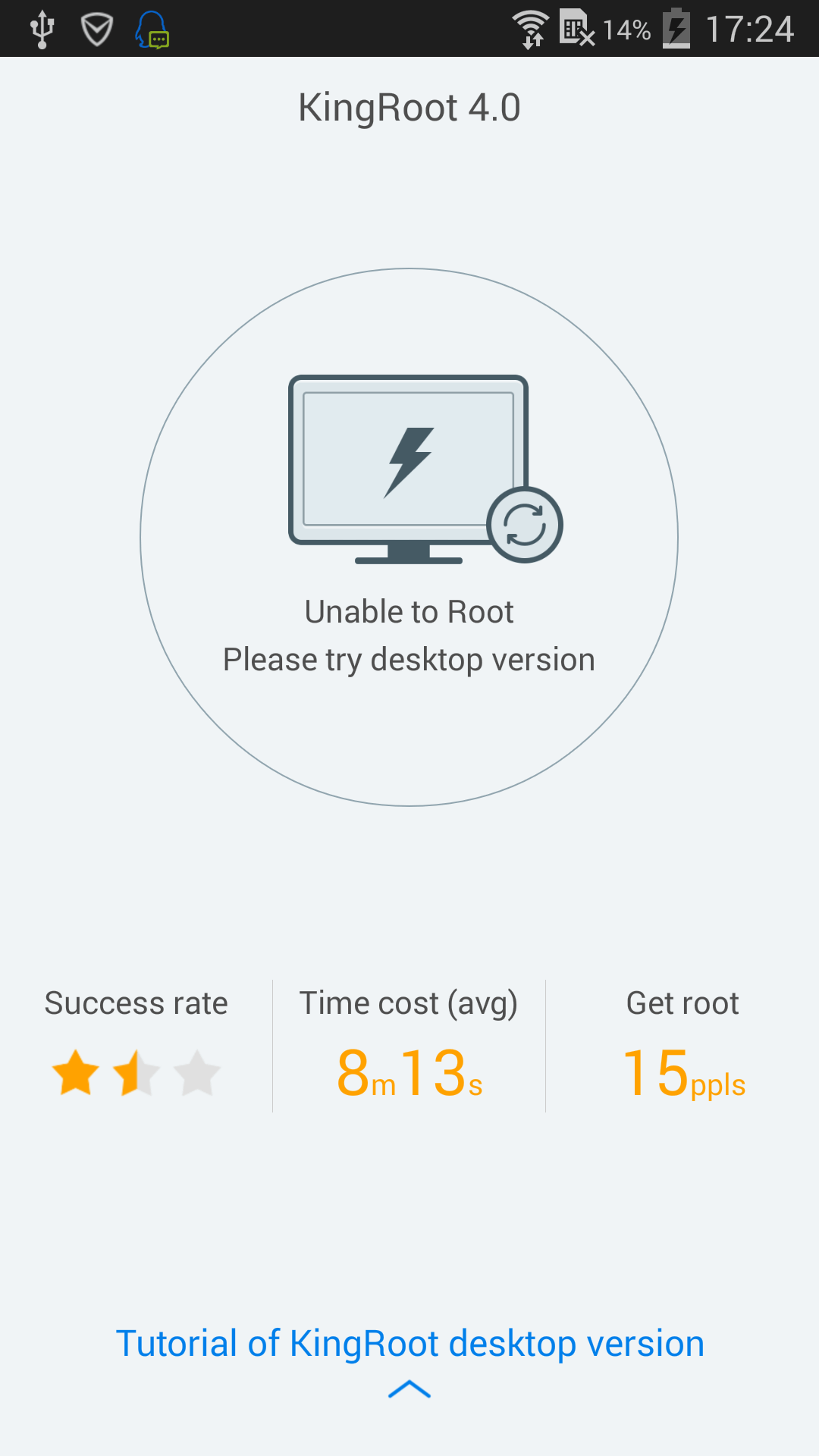Open the Tutorial of KingRoot desktop version link
Viewport: 819px width, 1456px height.
pyautogui.click(x=409, y=1343)
